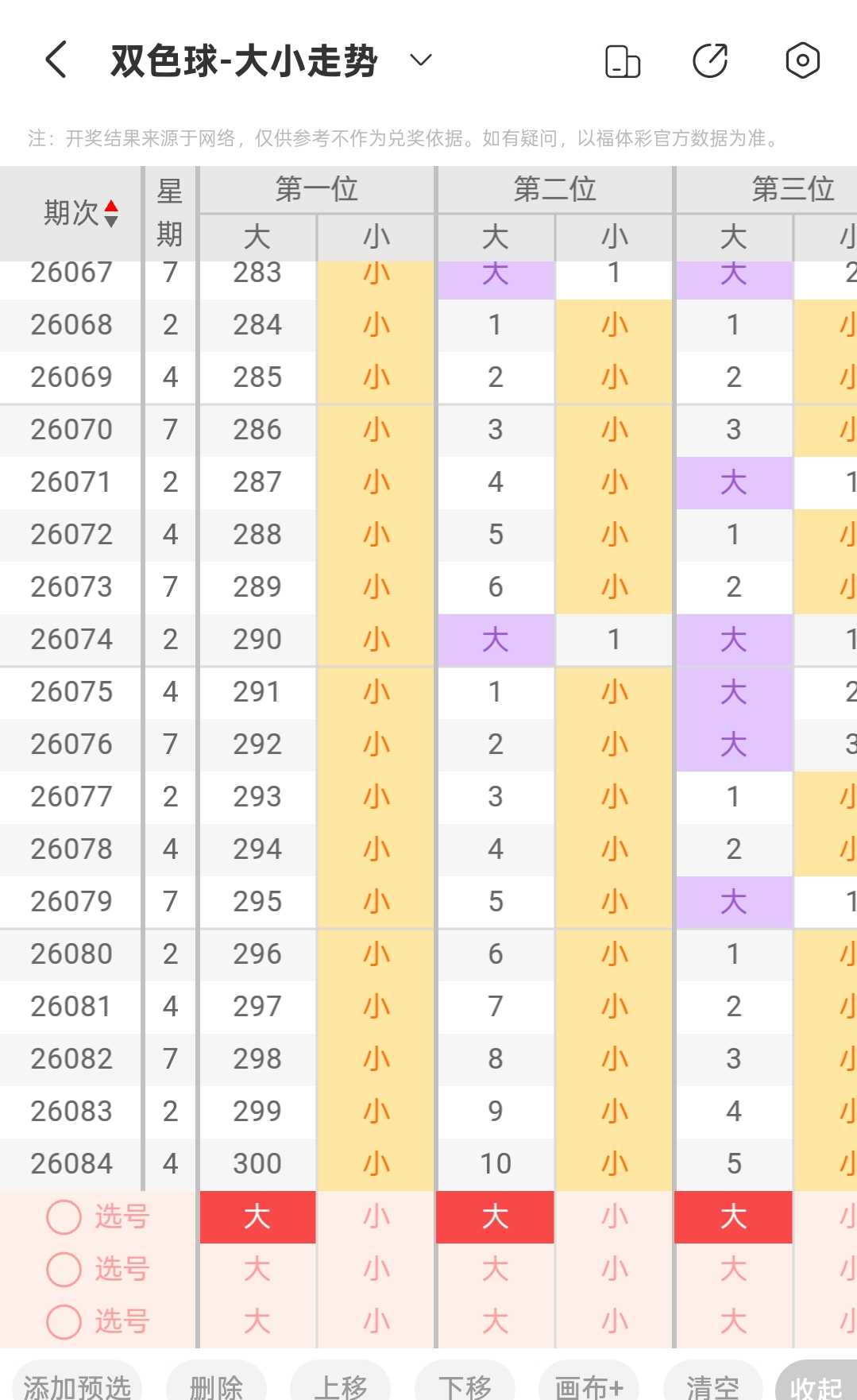
Task: Go back using the top-left arrow
Action: coord(56,60)
